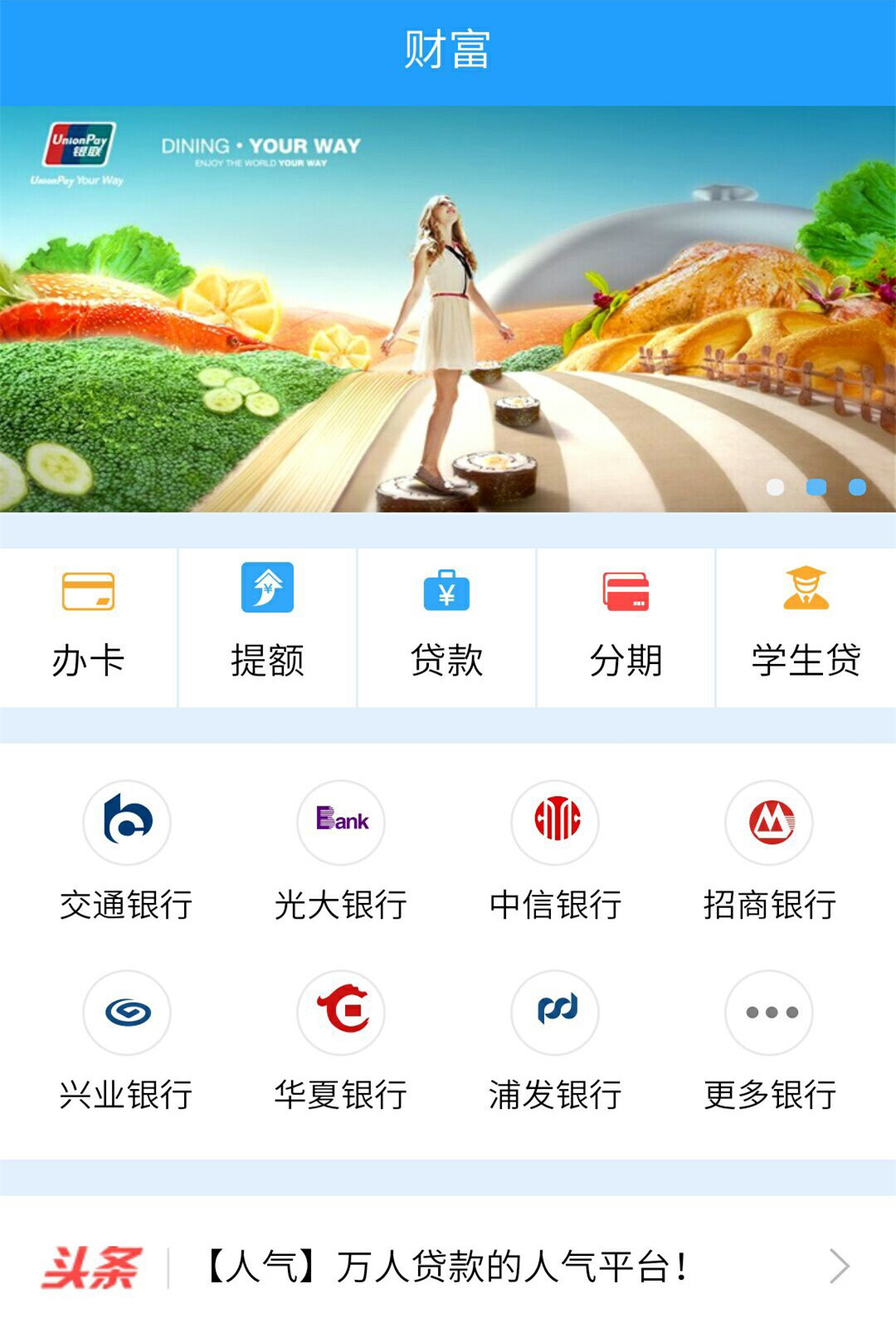Open the 头条 headline about 万人贷款
The width and height of the screenshot is (896, 1328).
tap(448, 1267)
